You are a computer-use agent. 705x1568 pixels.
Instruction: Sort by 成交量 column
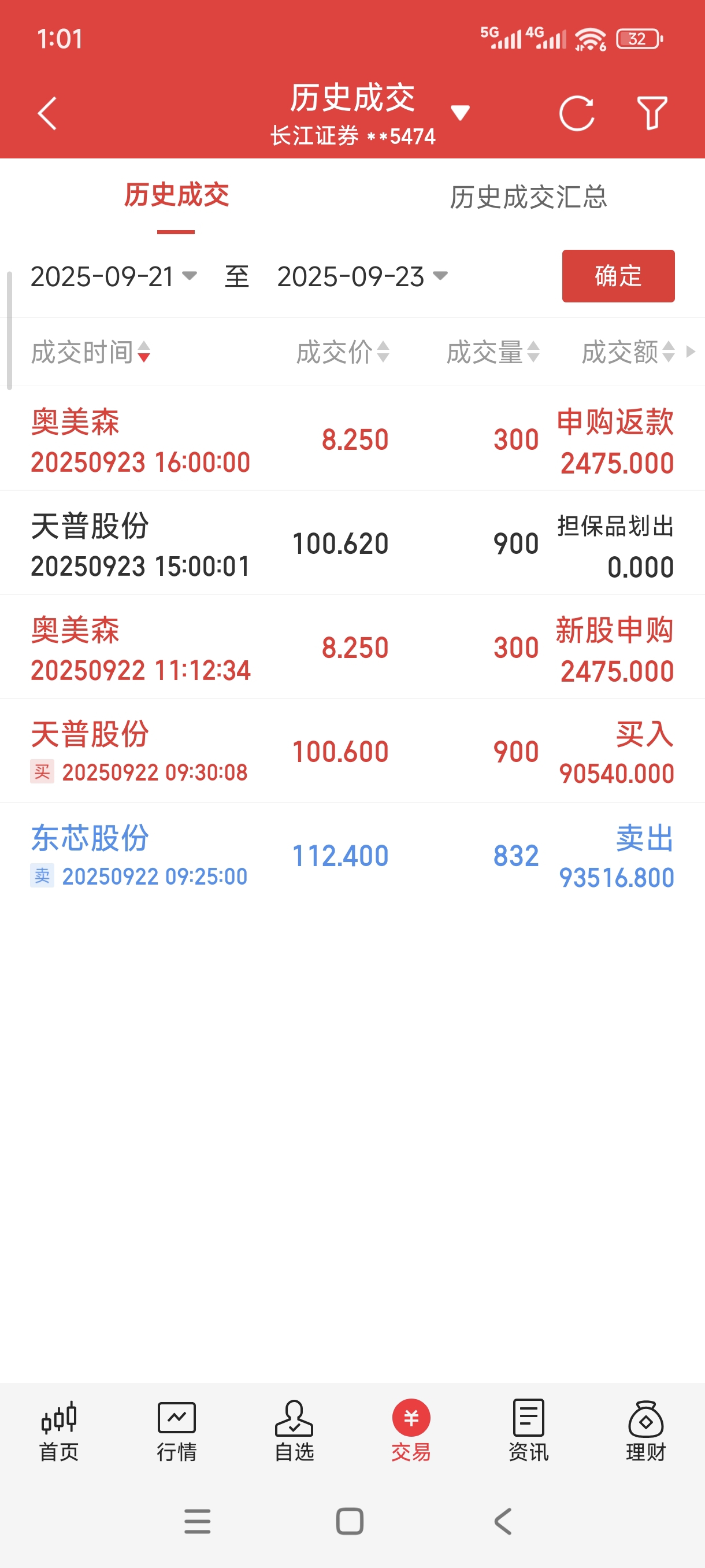(x=493, y=352)
